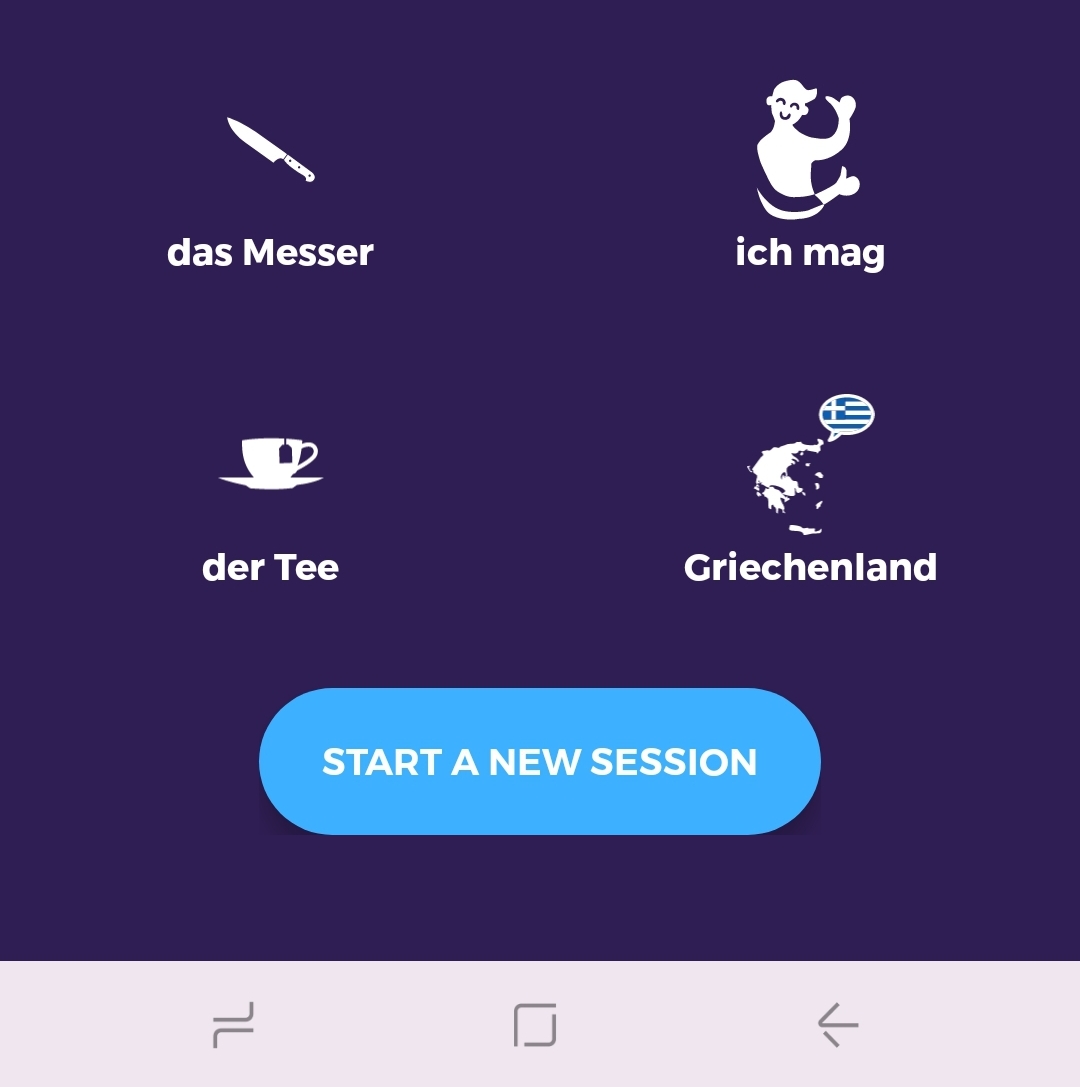Viewport: 1080px width, 1087px height.
Task: Tap the 'ich mag' phrase text
Action: (810, 252)
